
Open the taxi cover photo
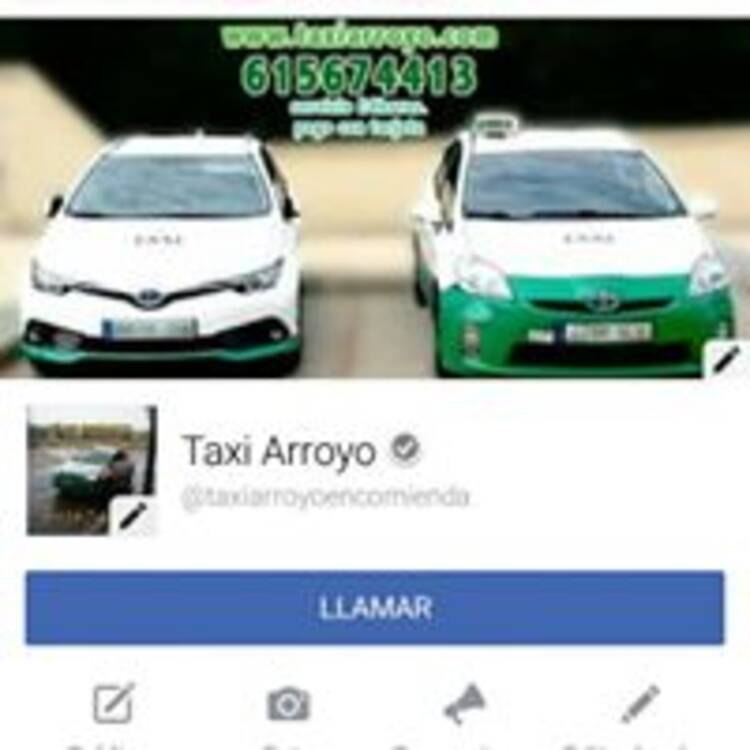coord(374,220)
